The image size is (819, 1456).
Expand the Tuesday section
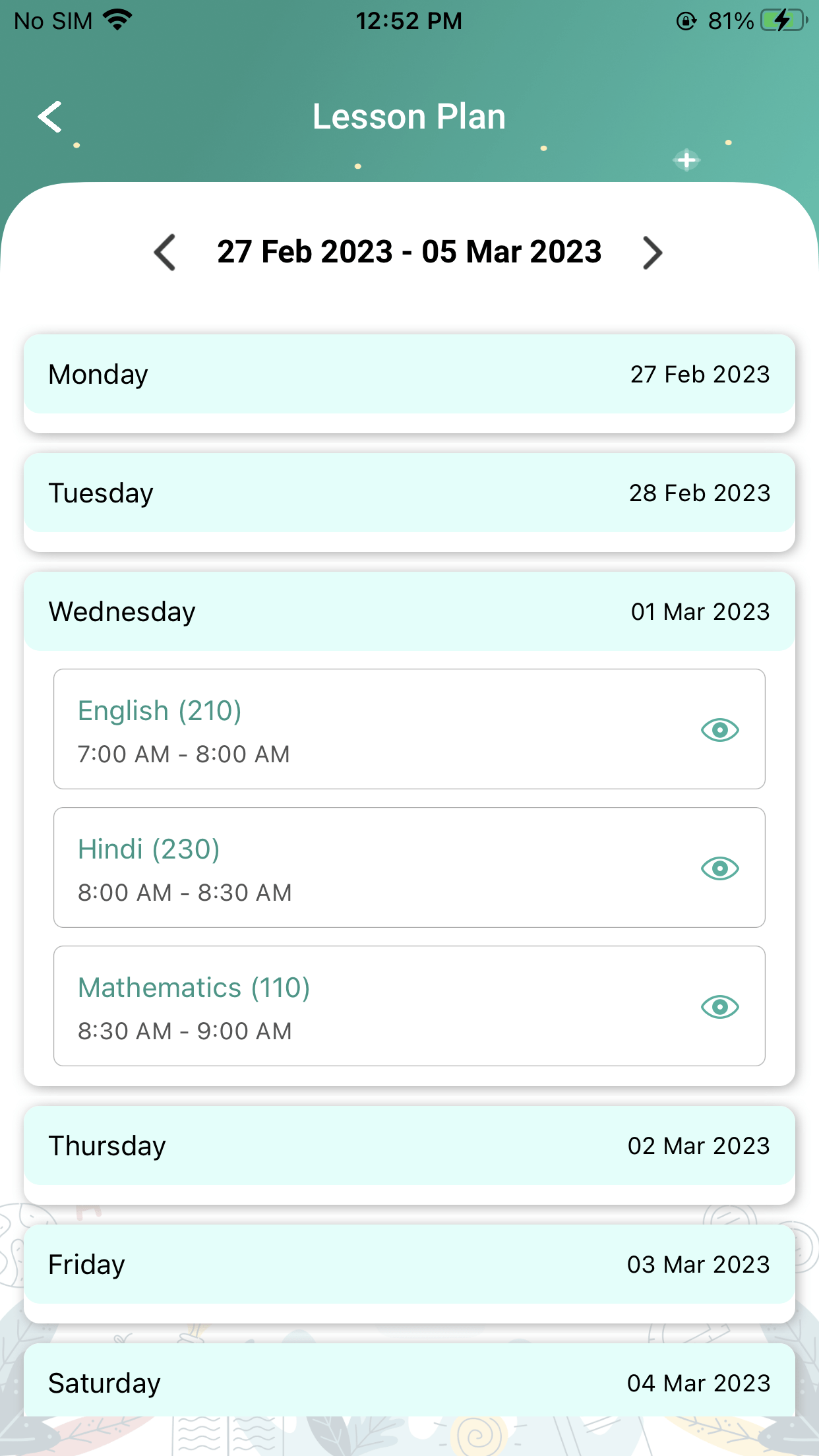coord(409,493)
